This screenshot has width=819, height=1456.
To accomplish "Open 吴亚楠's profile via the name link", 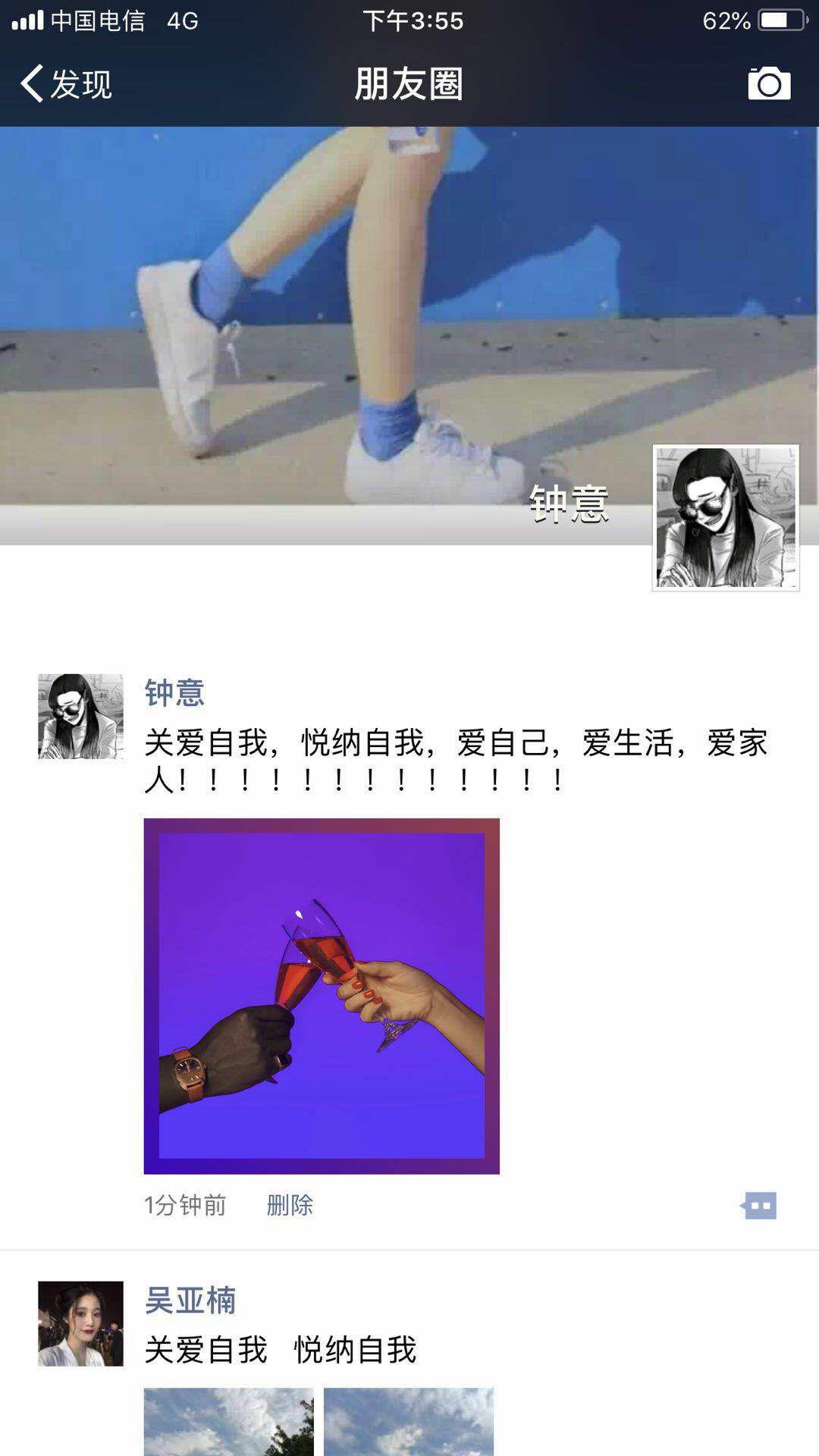I will 190,1301.
